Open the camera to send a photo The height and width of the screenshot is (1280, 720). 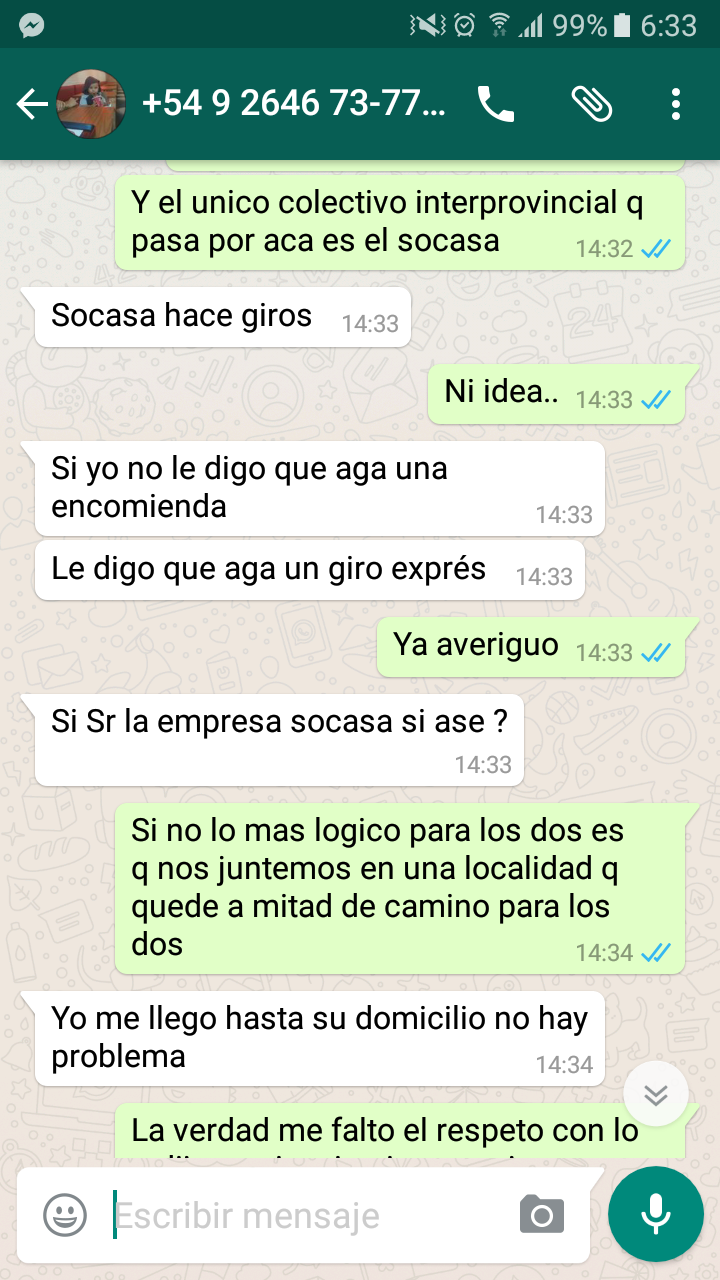click(x=542, y=1215)
